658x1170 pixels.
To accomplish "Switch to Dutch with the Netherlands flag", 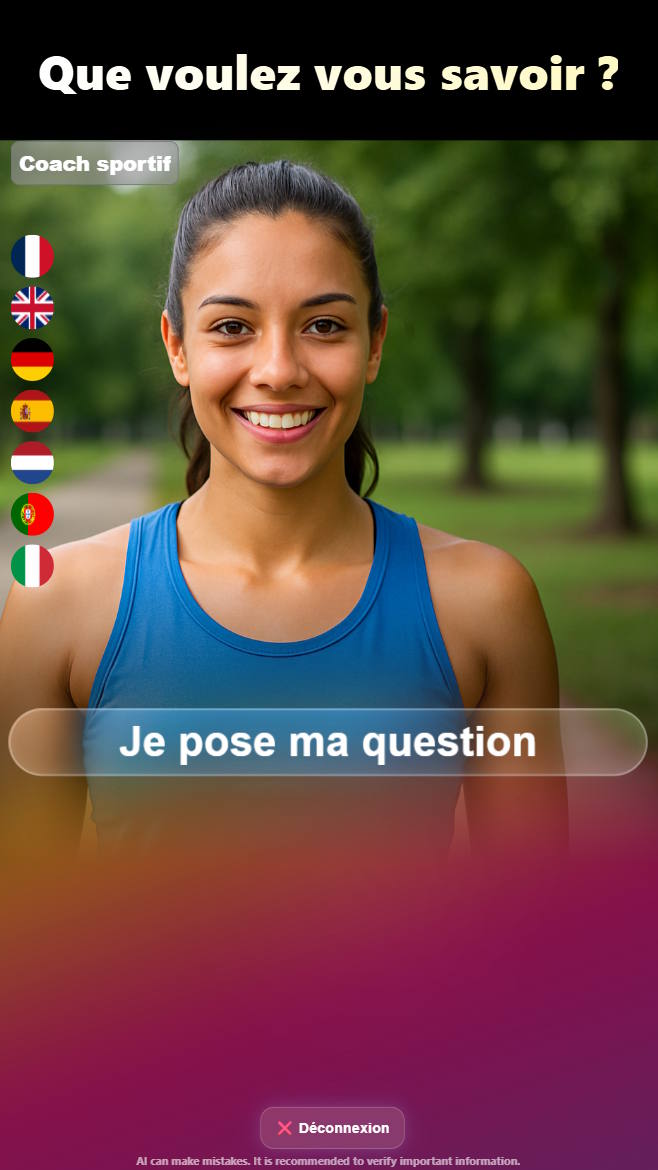I will click(32, 463).
